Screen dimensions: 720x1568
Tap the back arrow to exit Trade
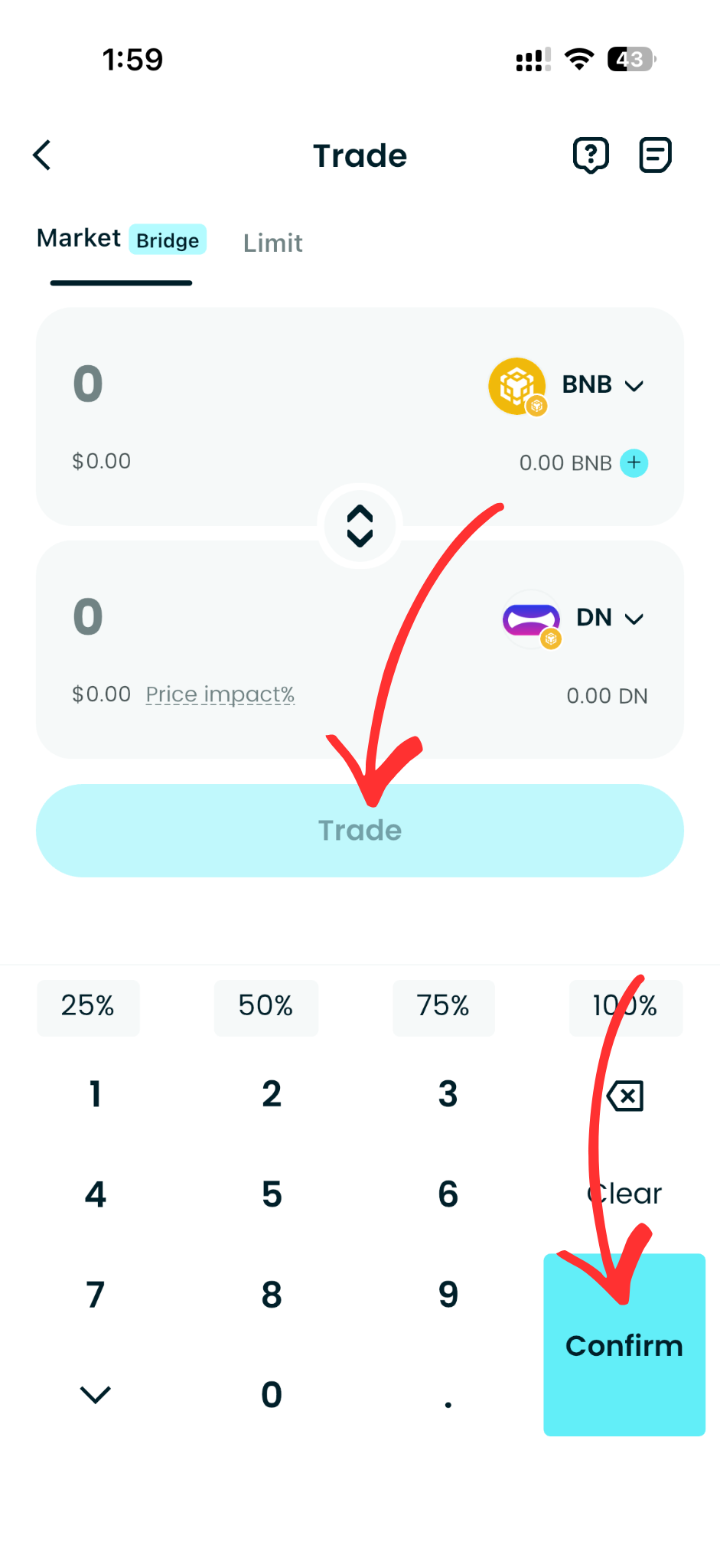tap(42, 155)
